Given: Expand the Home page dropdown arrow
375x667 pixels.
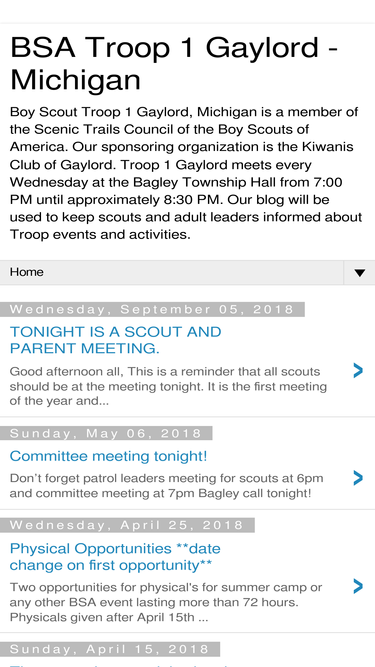Looking at the screenshot, I should point(359,273).
